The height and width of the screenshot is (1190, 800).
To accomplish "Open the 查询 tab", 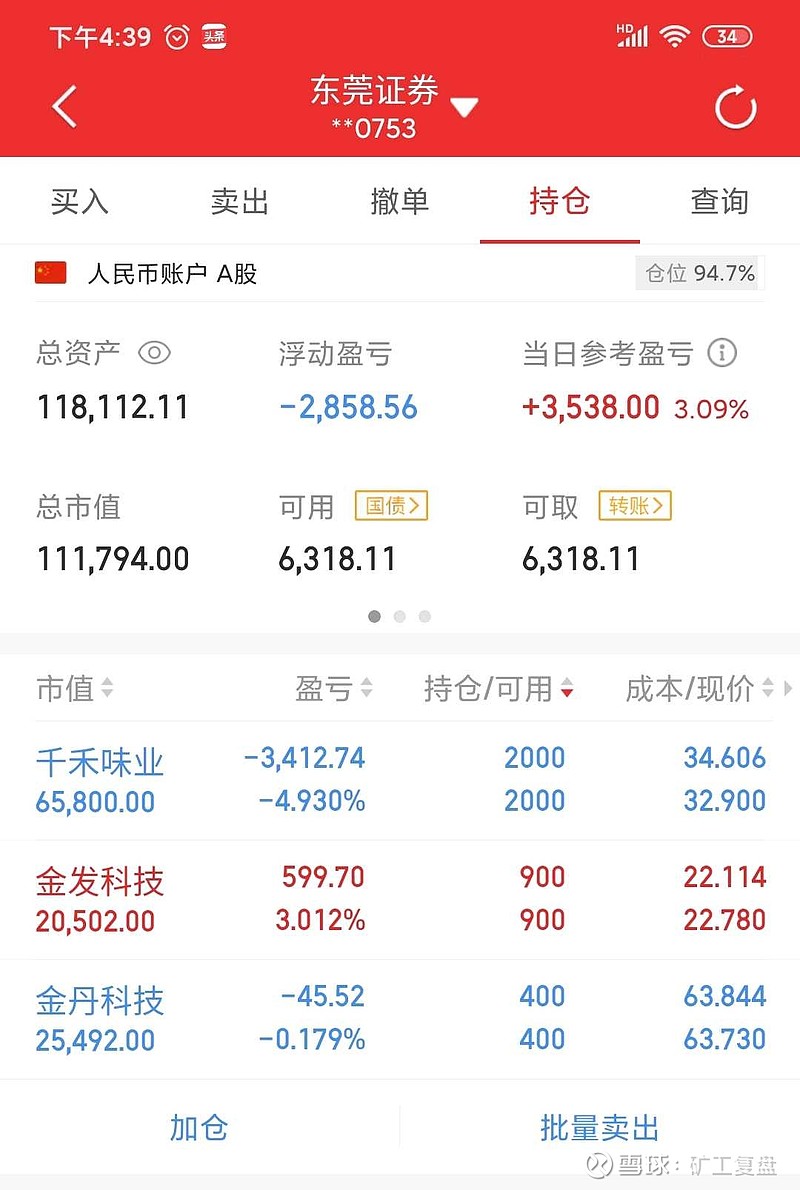I will [x=720, y=202].
